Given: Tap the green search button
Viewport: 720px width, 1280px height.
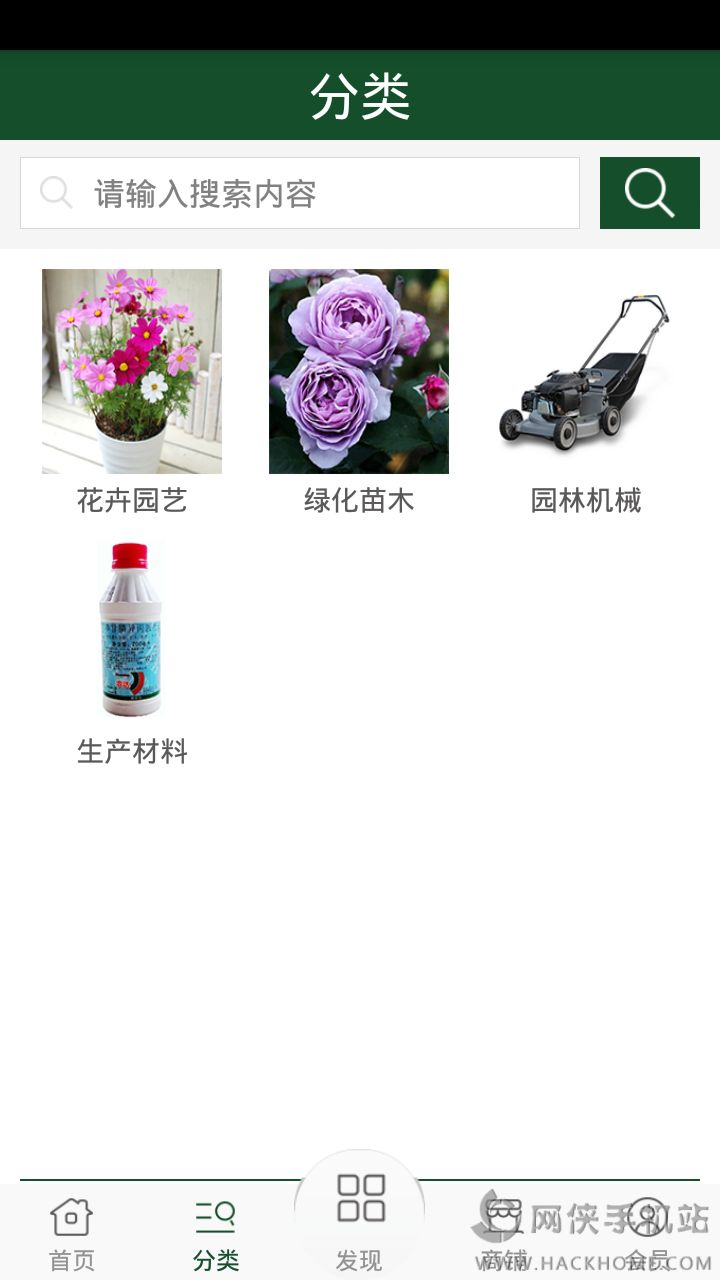Looking at the screenshot, I should [x=650, y=193].
